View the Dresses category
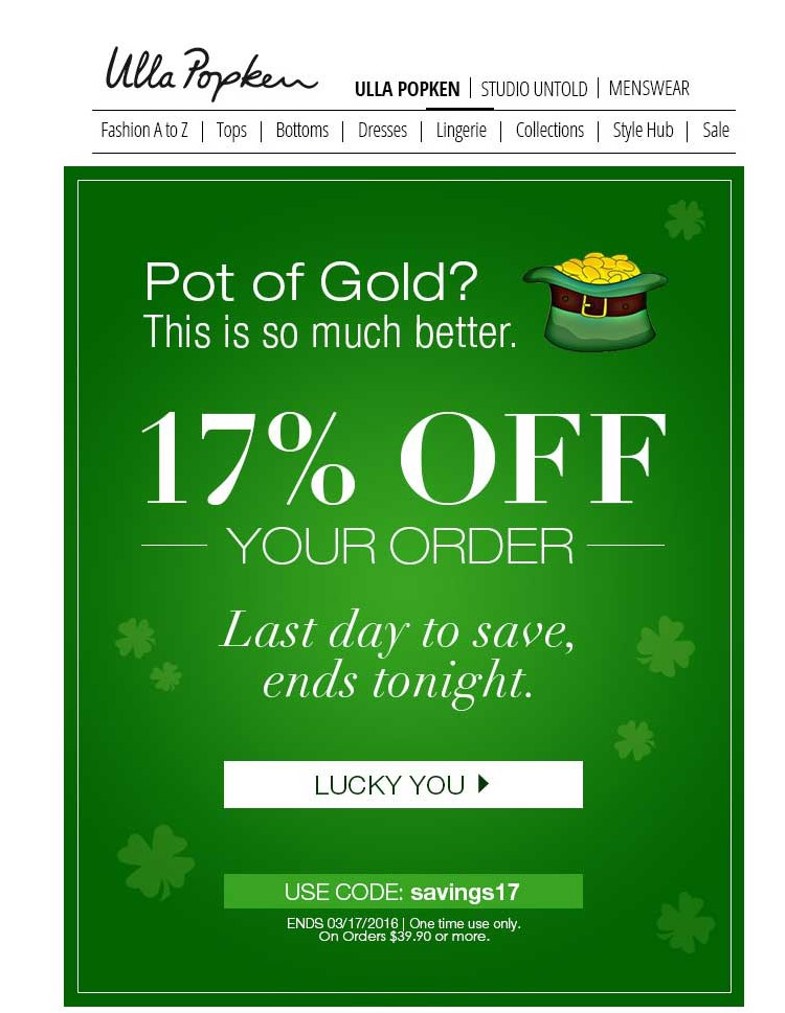 [382, 130]
